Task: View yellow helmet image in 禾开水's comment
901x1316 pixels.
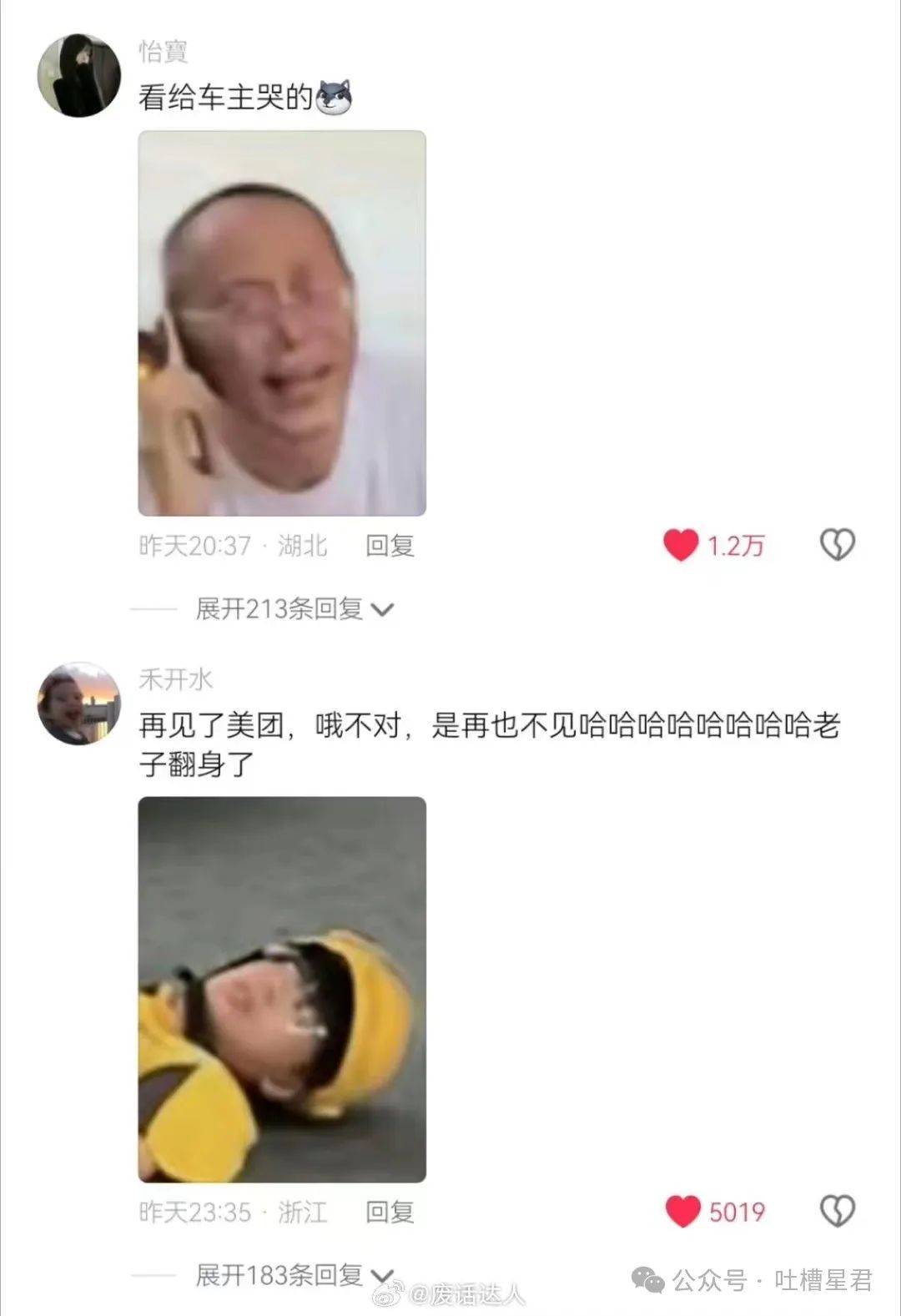Action: [282, 989]
